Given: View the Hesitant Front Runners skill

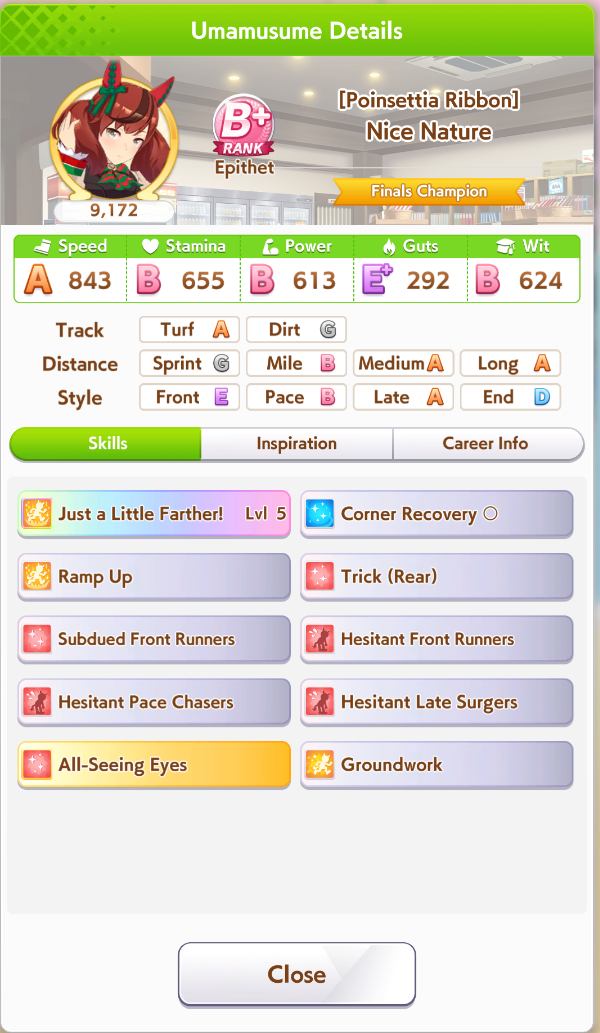Looking at the screenshot, I should [437, 639].
